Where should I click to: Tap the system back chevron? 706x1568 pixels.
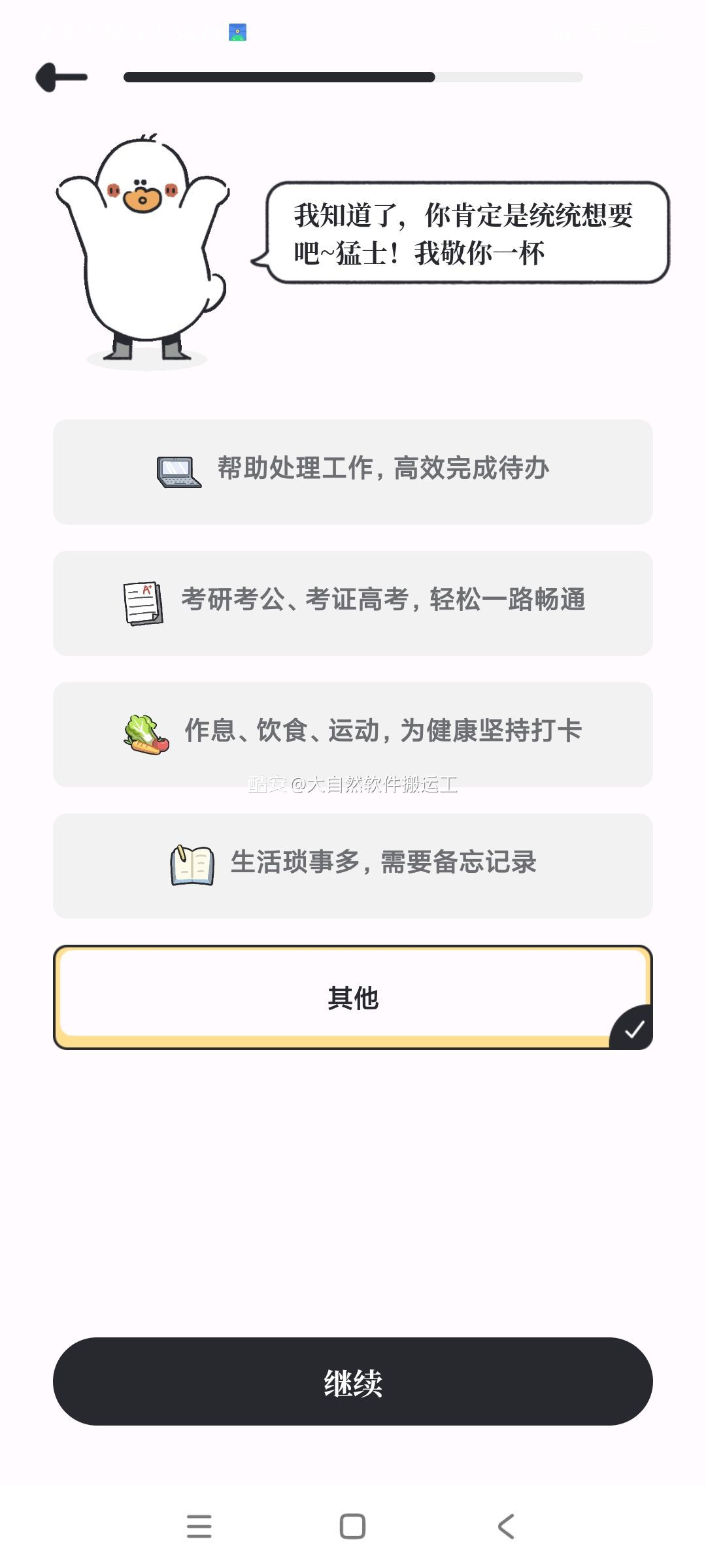coord(506,1526)
